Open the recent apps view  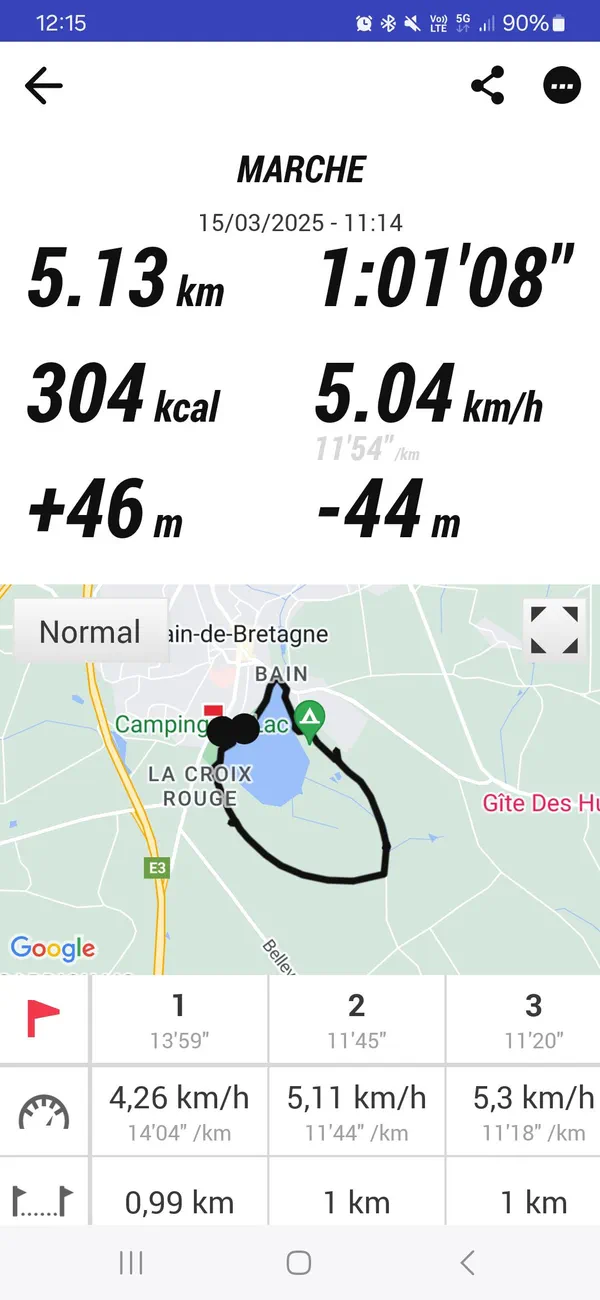click(x=131, y=1262)
